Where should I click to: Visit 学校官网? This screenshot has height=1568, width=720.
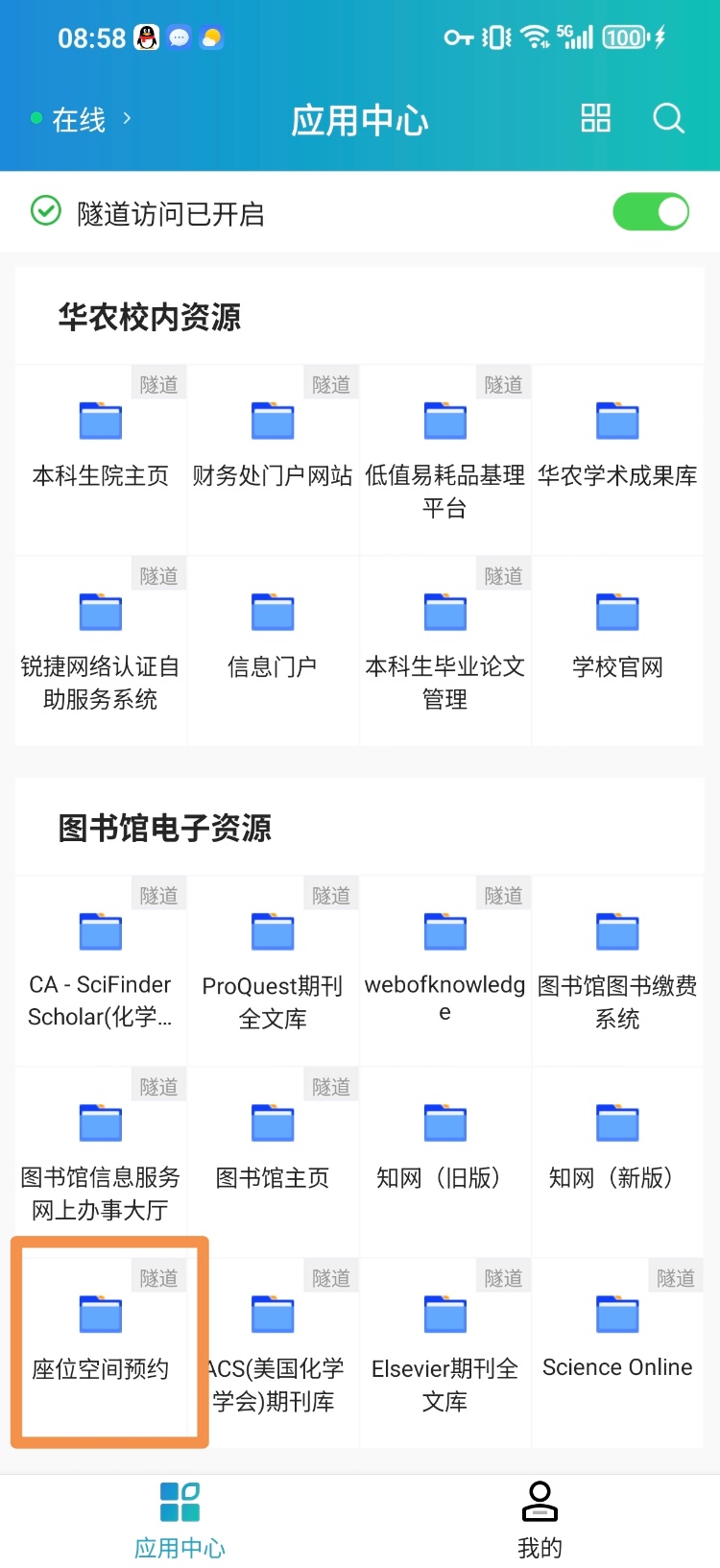617,651
